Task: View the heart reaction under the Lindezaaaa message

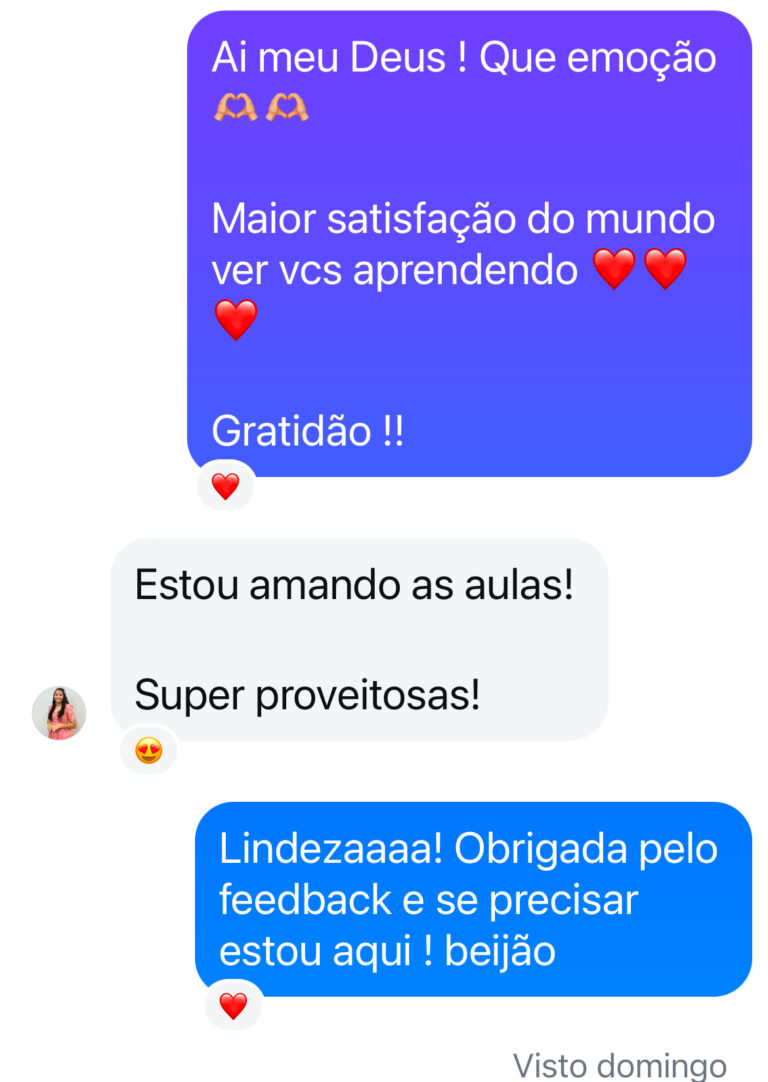Action: click(x=233, y=1006)
